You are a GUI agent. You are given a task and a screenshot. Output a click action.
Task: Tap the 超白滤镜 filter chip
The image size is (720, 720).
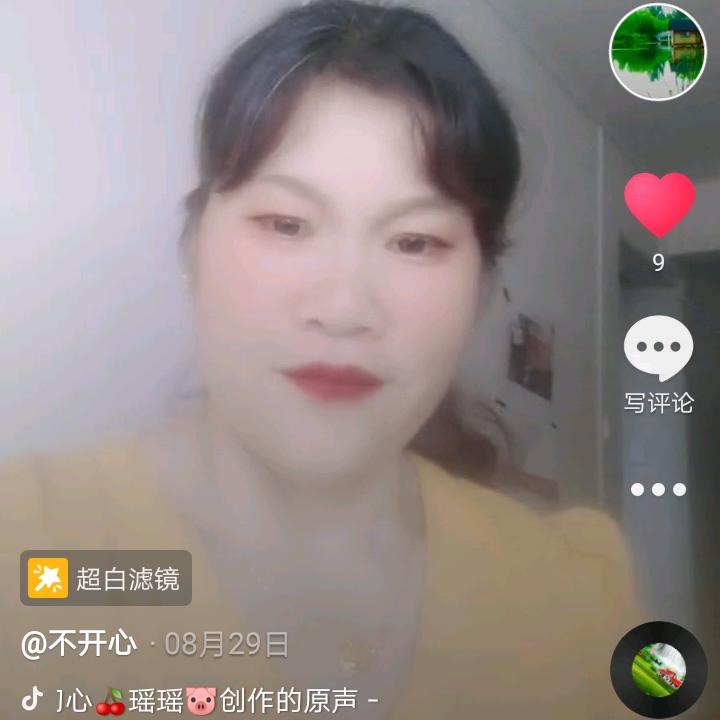coord(106,578)
